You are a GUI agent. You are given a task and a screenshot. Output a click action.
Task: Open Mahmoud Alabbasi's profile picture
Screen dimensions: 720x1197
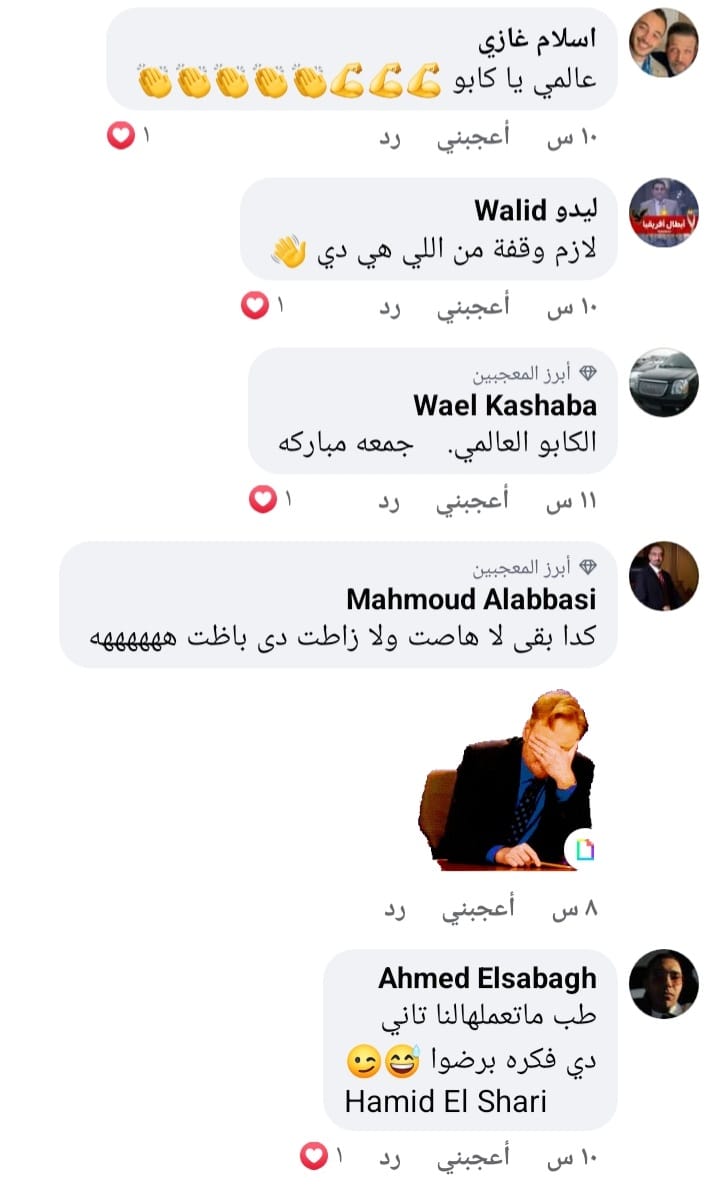click(x=663, y=576)
